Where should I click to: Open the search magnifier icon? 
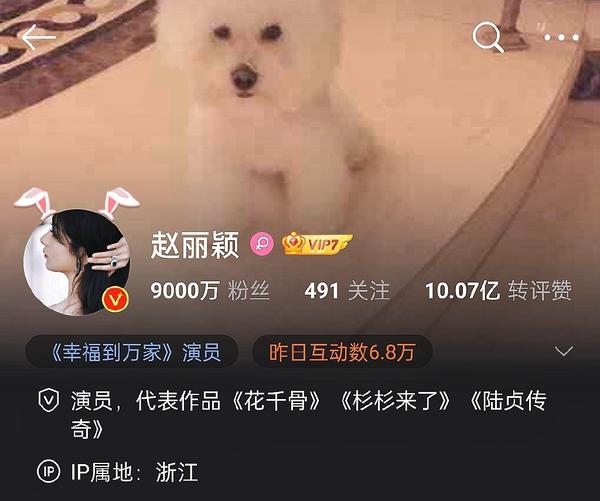[487, 38]
